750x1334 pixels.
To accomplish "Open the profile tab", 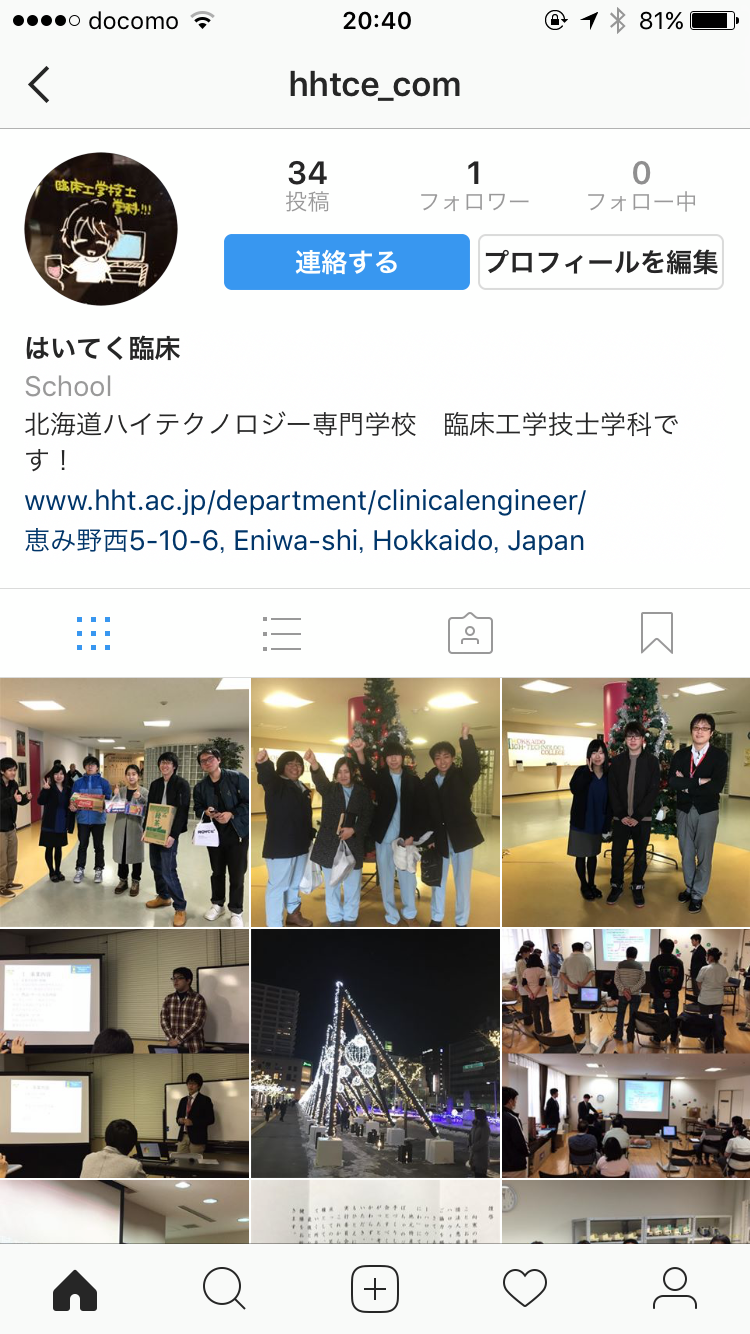I will click(x=675, y=1289).
